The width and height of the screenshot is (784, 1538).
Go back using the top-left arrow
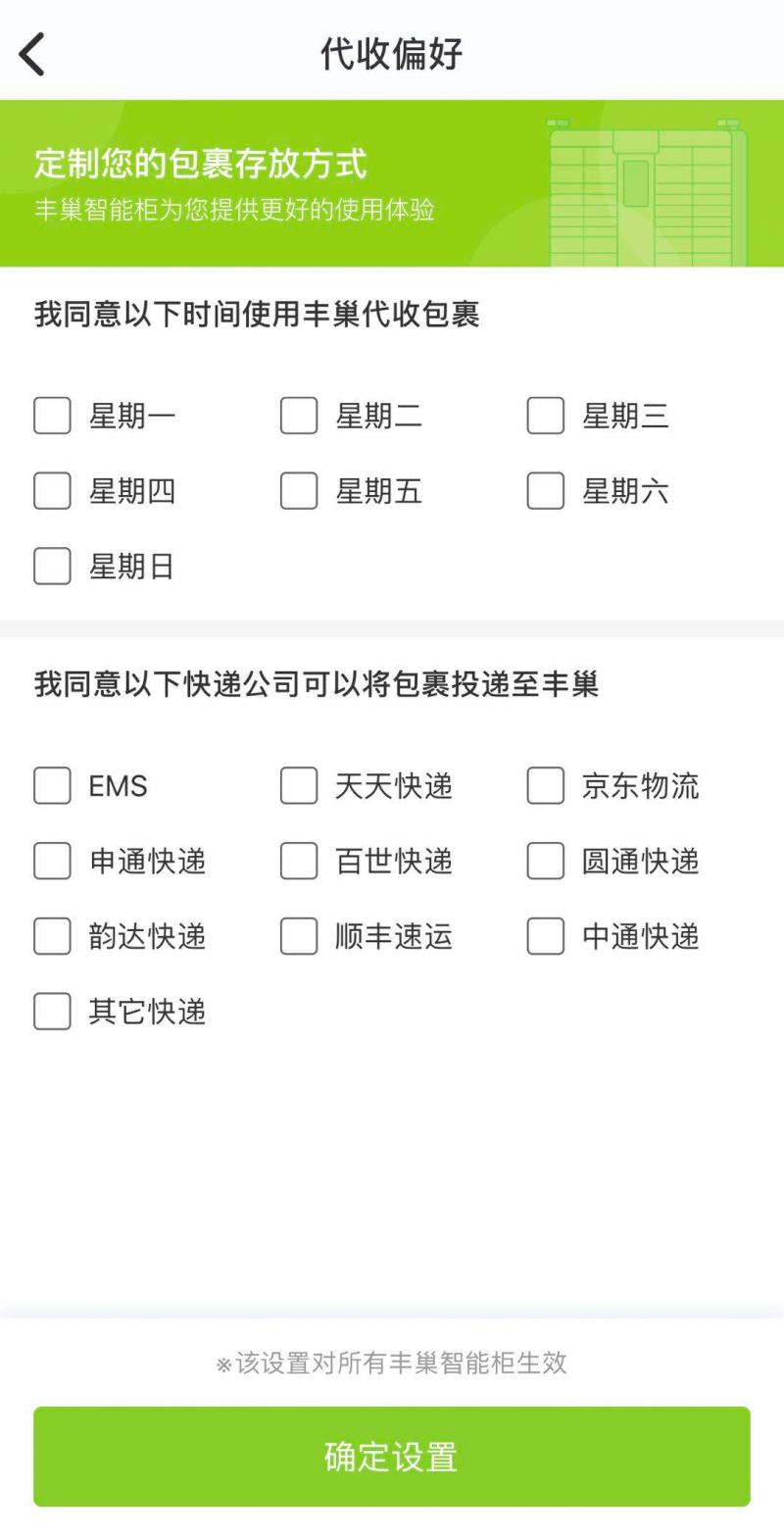tap(32, 54)
